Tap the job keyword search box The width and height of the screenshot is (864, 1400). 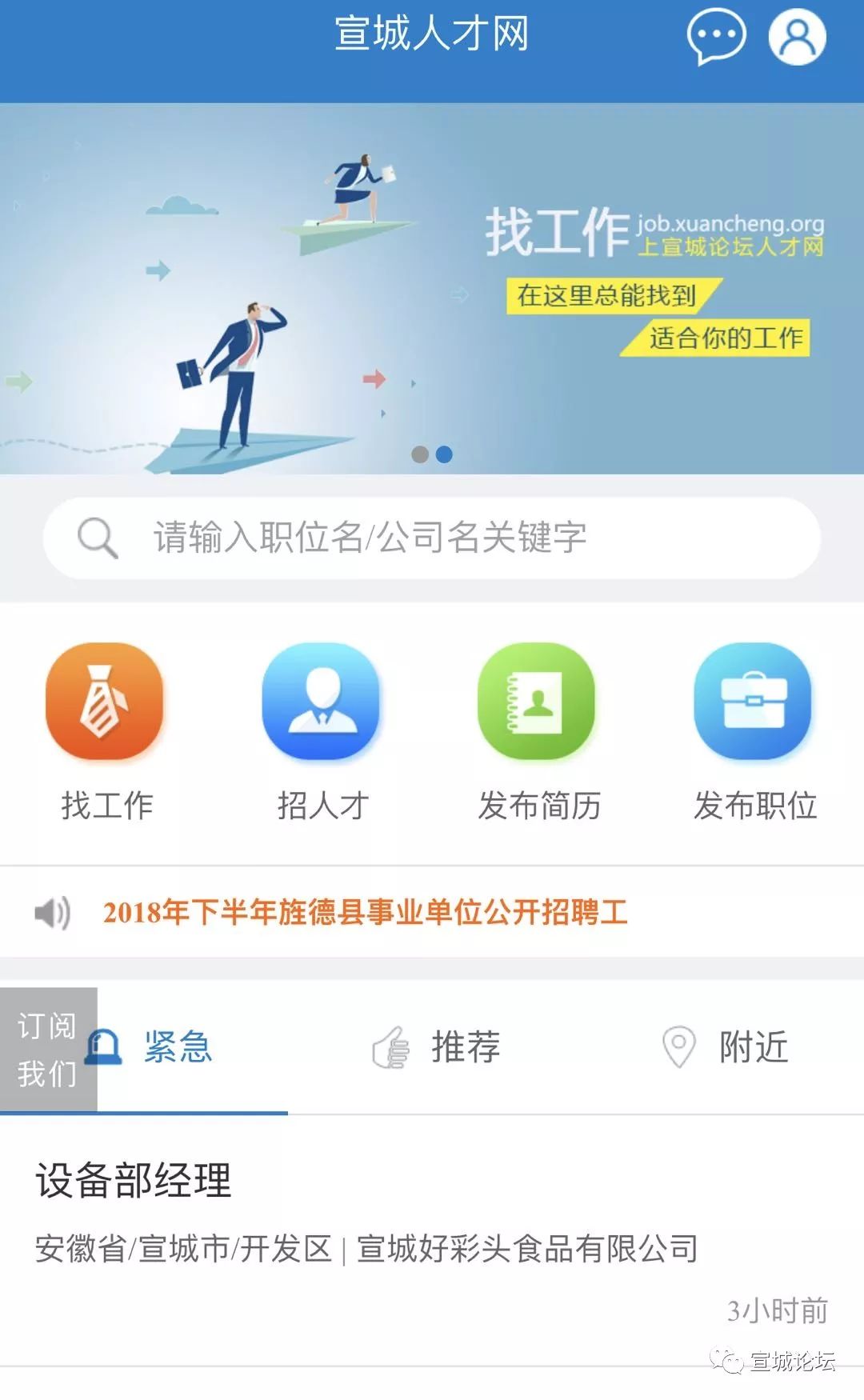click(x=432, y=538)
